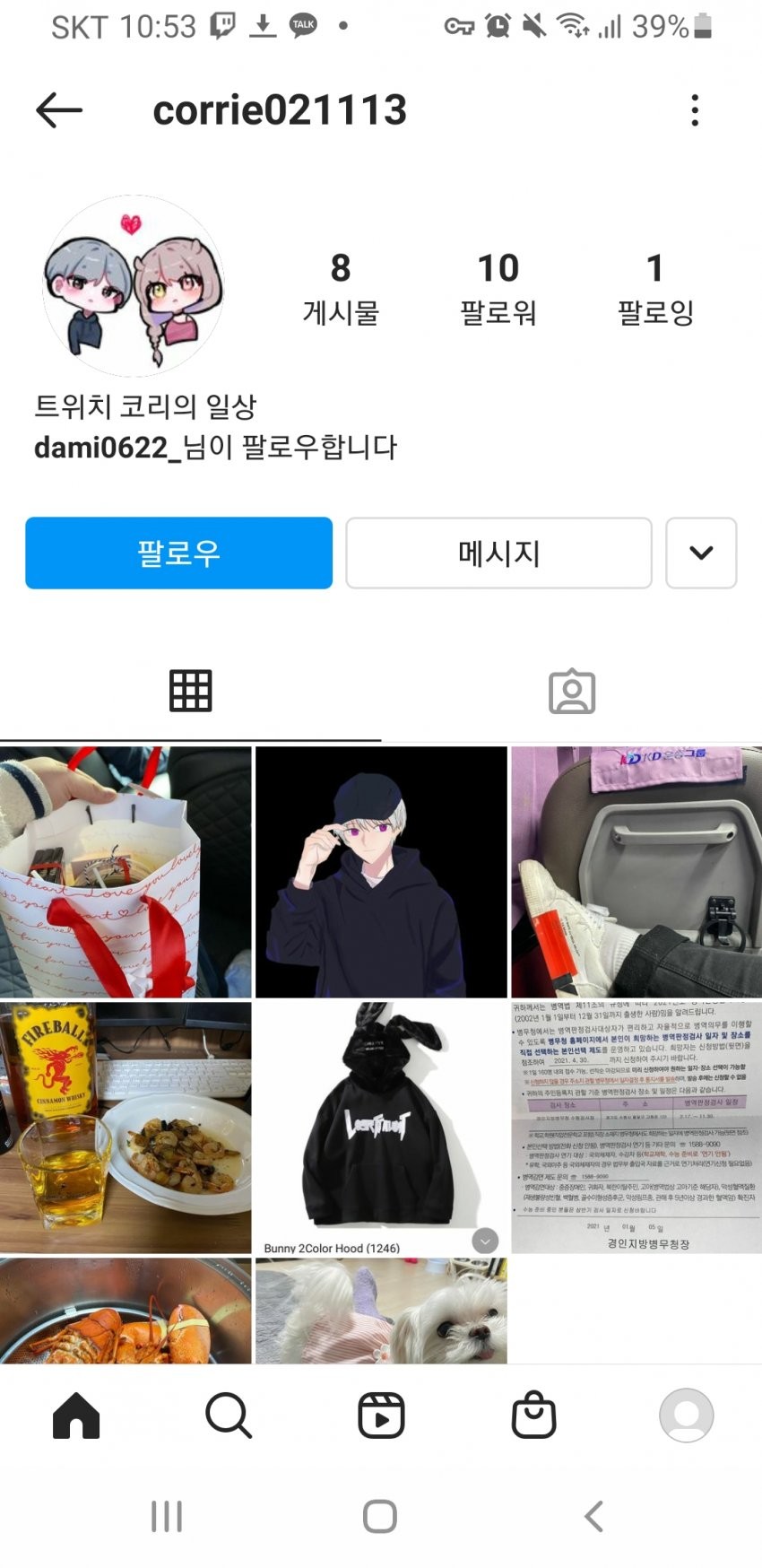Viewport: 762px width, 1568px height.
Task: Send a message via 메시지 button
Action: [498, 553]
